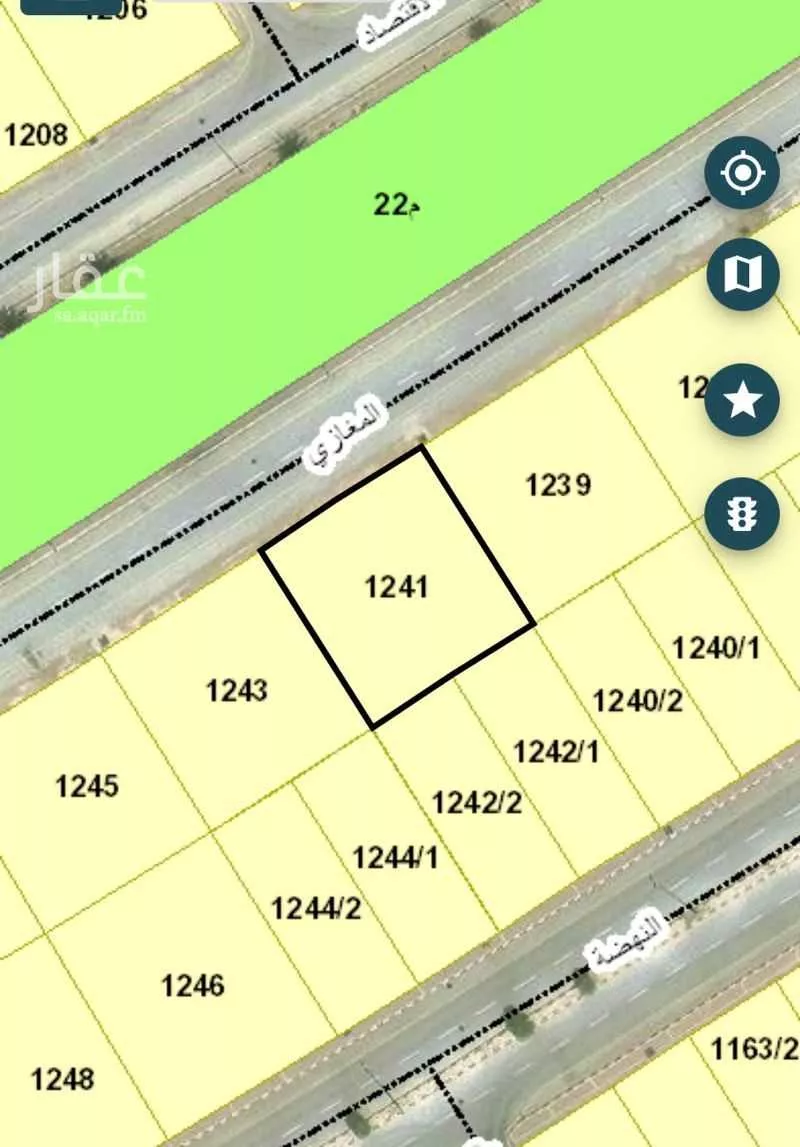Toggle the traffic light button
This screenshot has height=1147, width=800.
742,516
